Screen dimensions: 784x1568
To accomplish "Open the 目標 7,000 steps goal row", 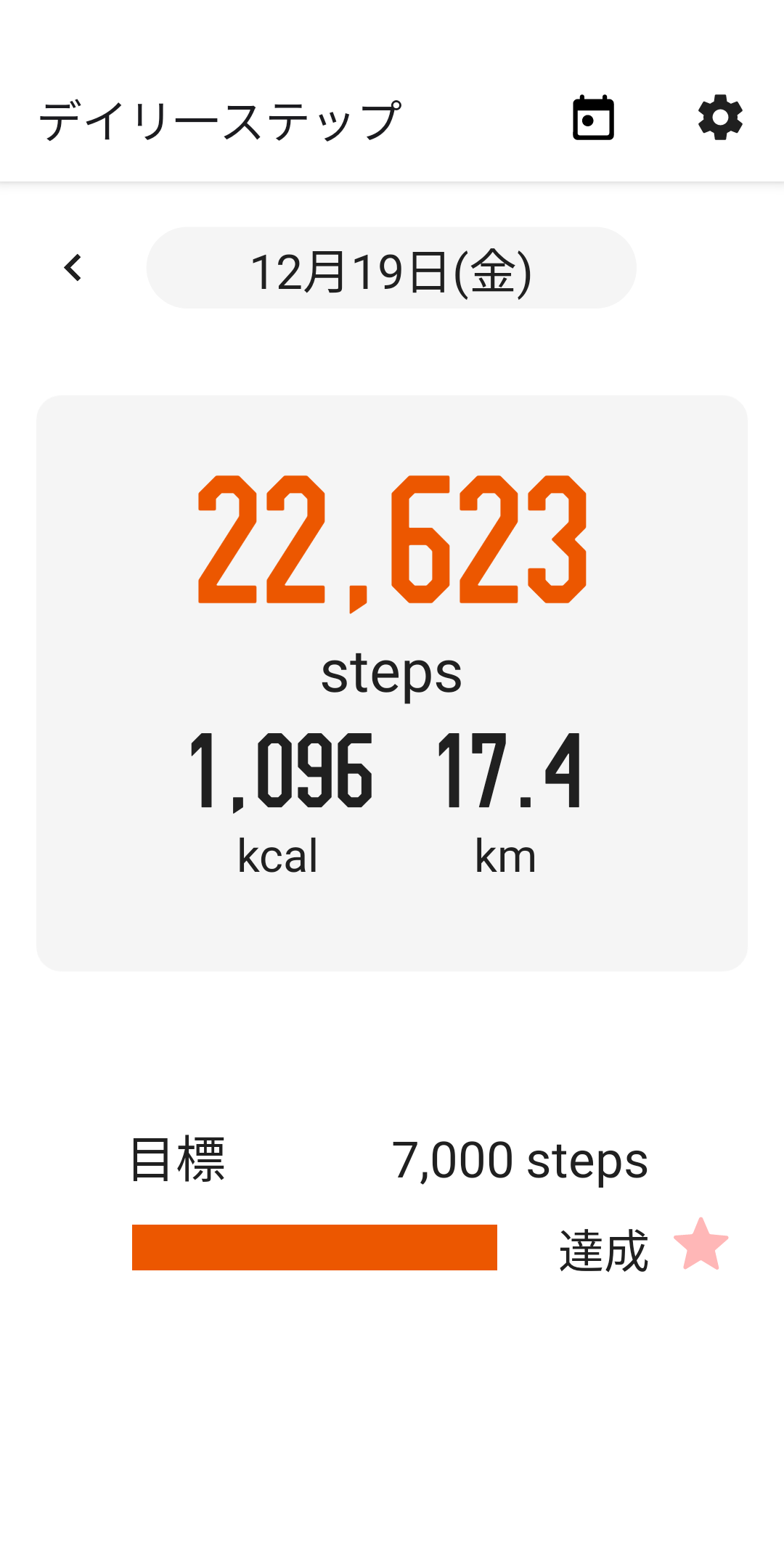I will pyautogui.click(x=391, y=1159).
